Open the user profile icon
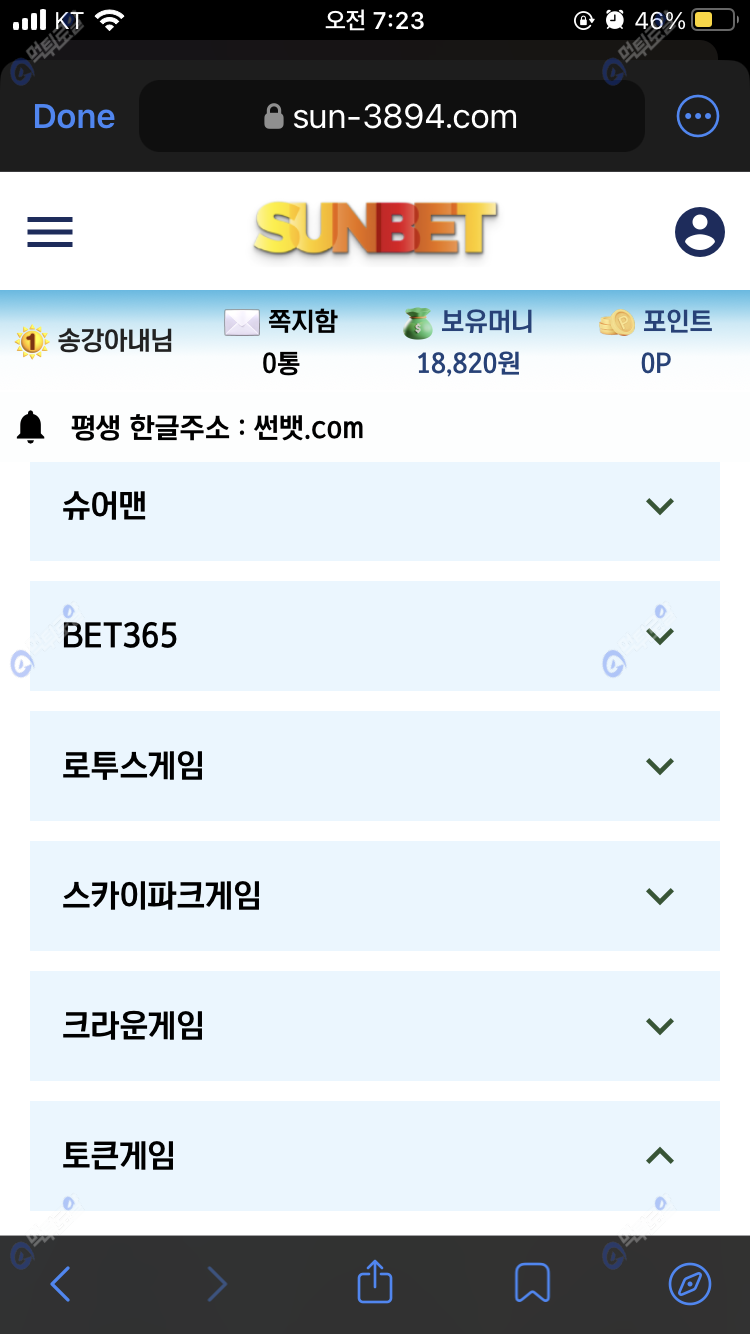The image size is (750, 1334). pyautogui.click(x=699, y=233)
